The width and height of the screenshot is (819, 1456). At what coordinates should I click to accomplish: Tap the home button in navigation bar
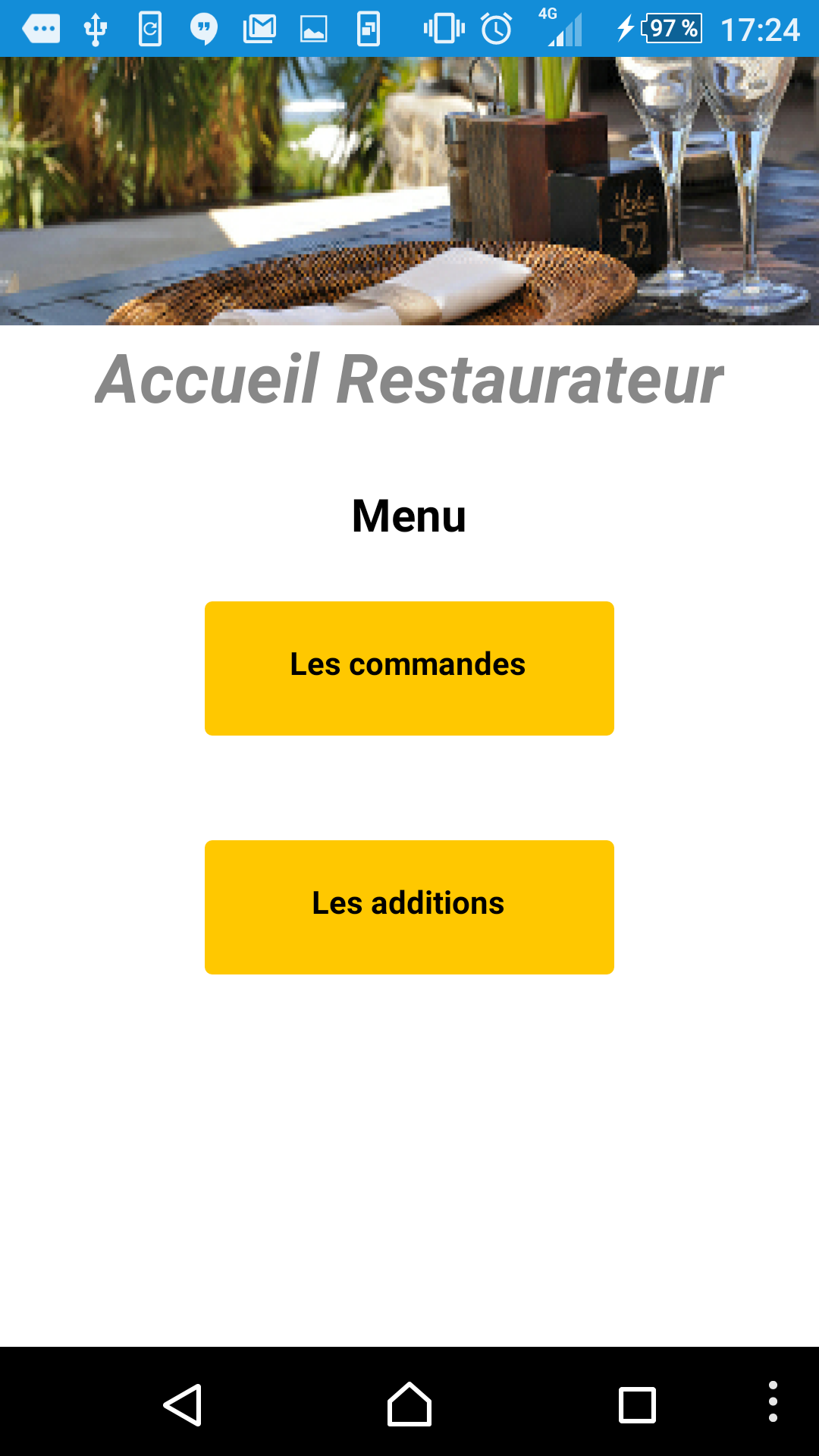click(x=409, y=1404)
